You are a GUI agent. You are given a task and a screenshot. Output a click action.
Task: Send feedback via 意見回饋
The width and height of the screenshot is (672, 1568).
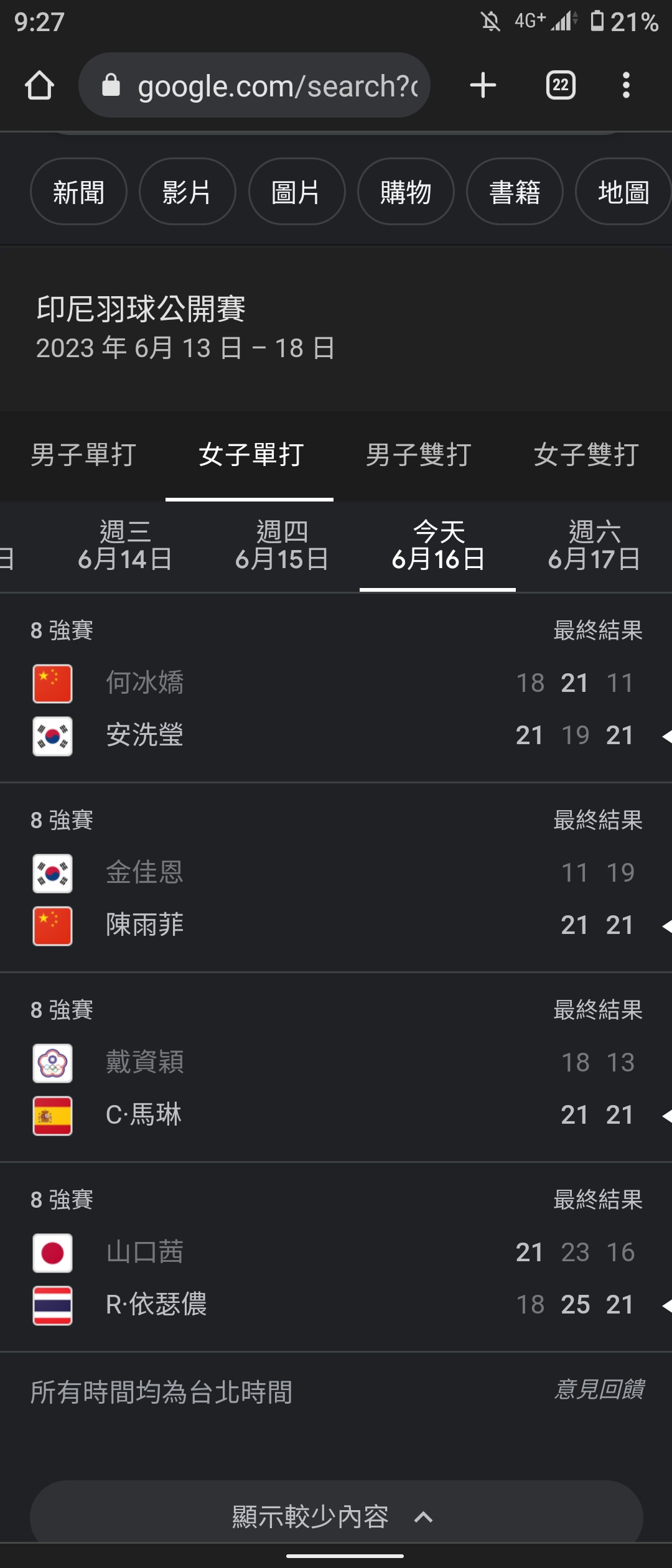[x=599, y=1389]
